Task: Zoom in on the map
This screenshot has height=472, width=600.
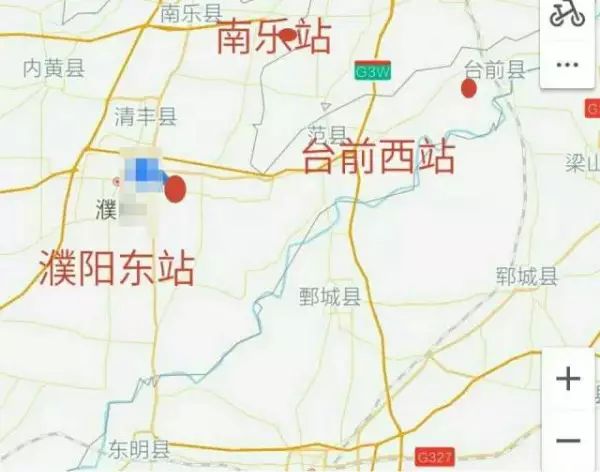Action: 568,380
